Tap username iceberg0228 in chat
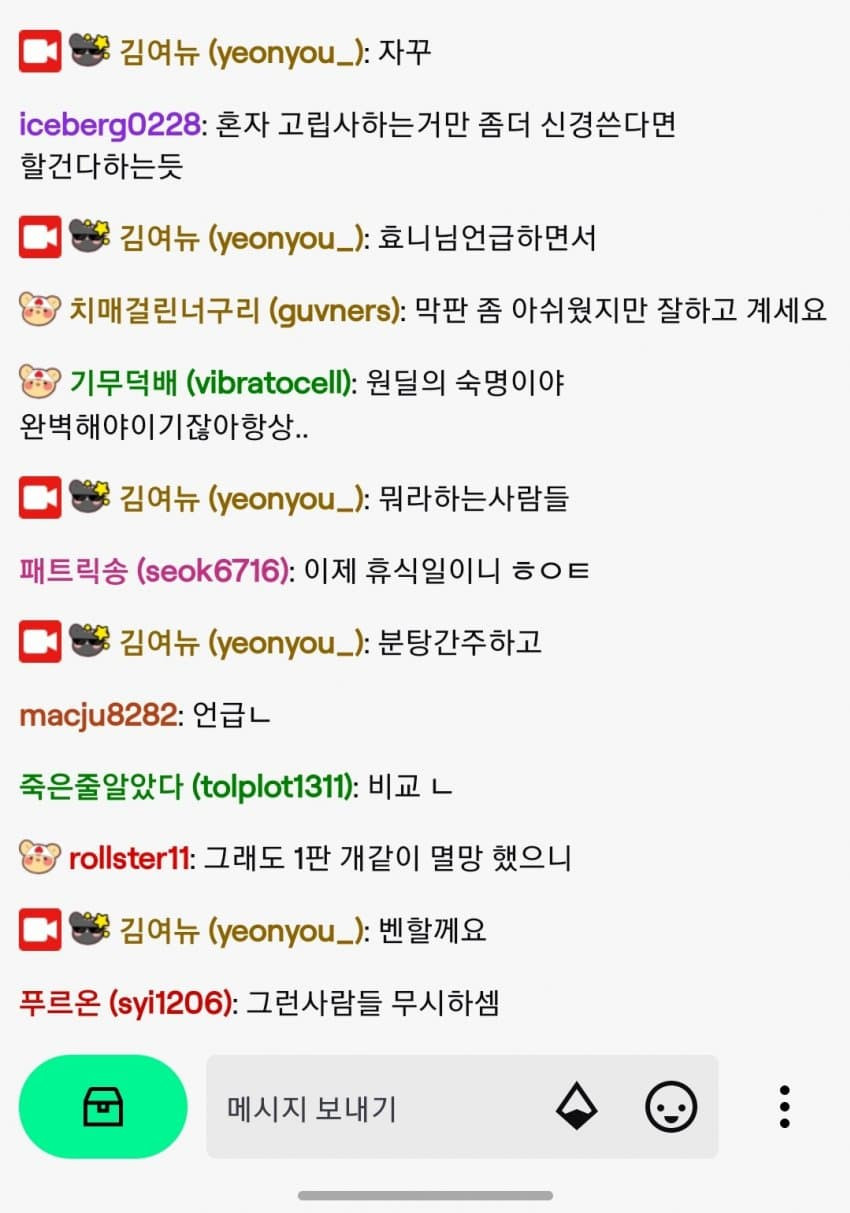Image resolution: width=850 pixels, height=1213 pixels. click(x=110, y=126)
